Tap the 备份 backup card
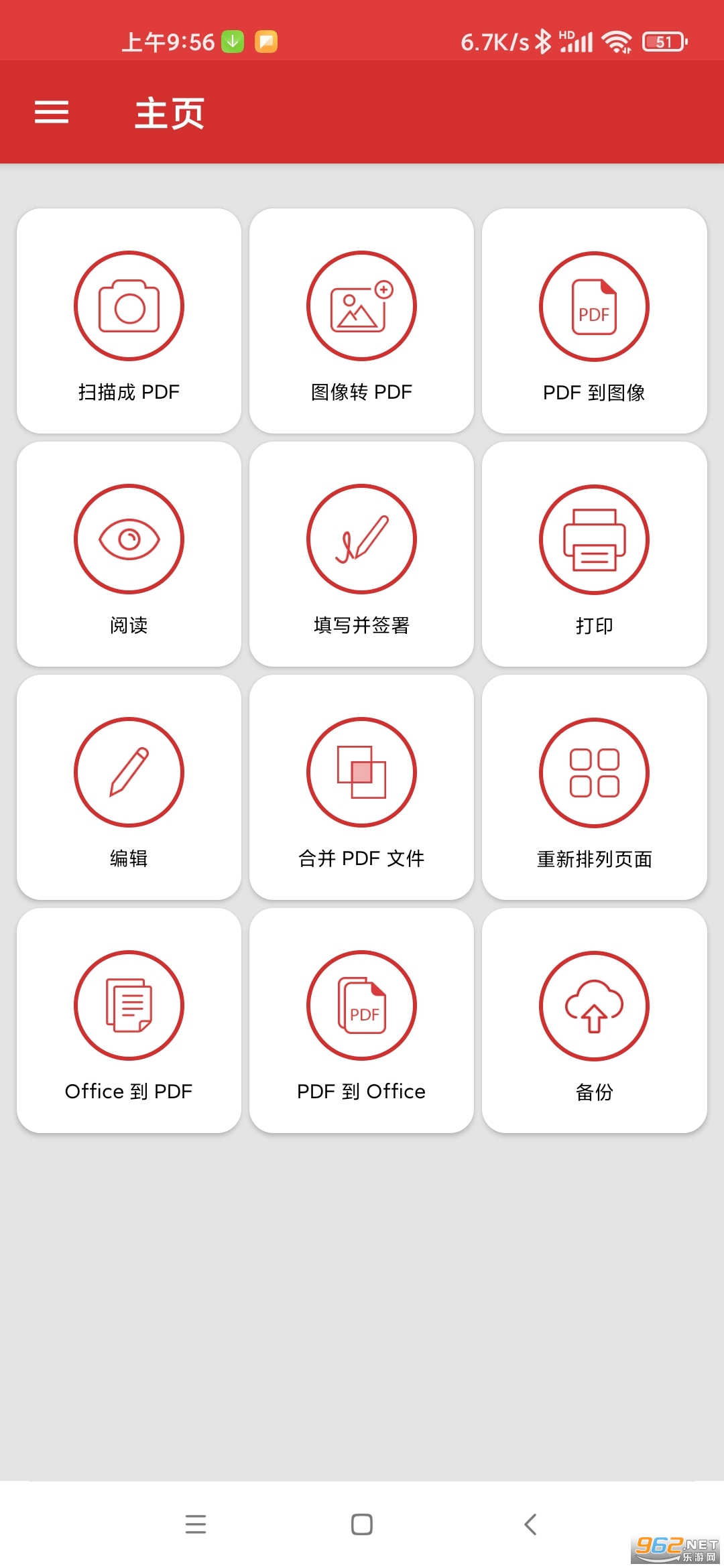Screen dimensions: 724x1568 [594, 1020]
